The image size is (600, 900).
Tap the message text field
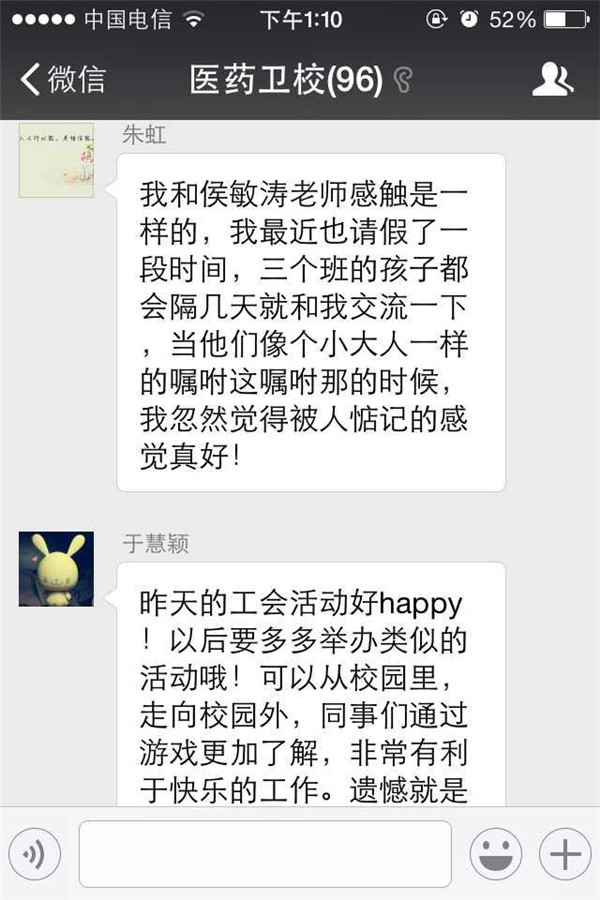(x=265, y=853)
